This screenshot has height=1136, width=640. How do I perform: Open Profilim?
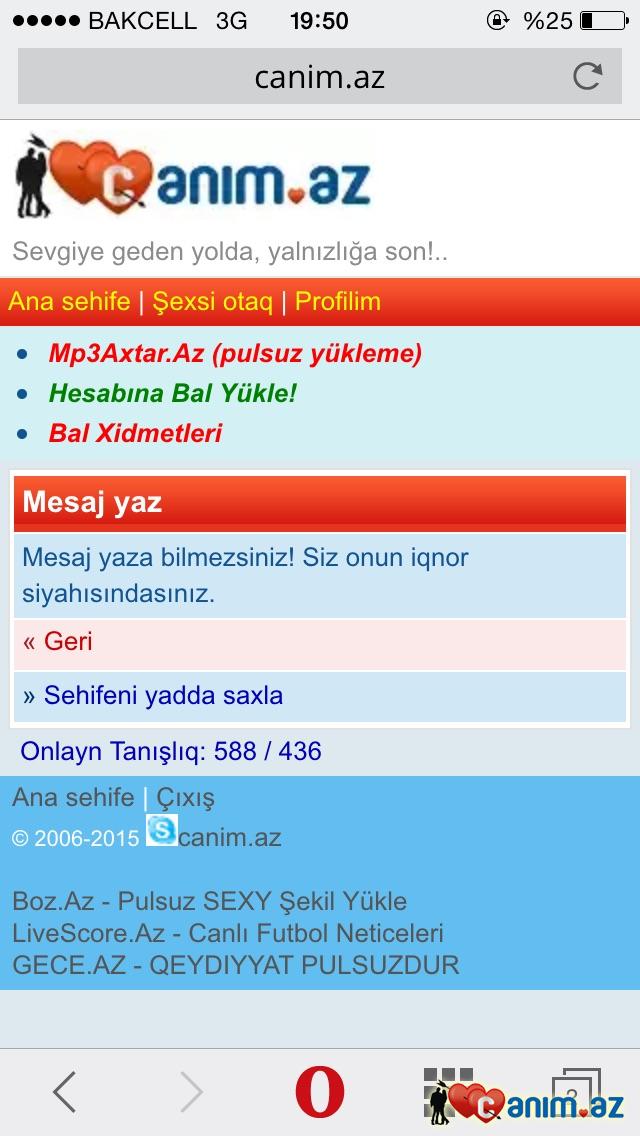click(x=338, y=301)
